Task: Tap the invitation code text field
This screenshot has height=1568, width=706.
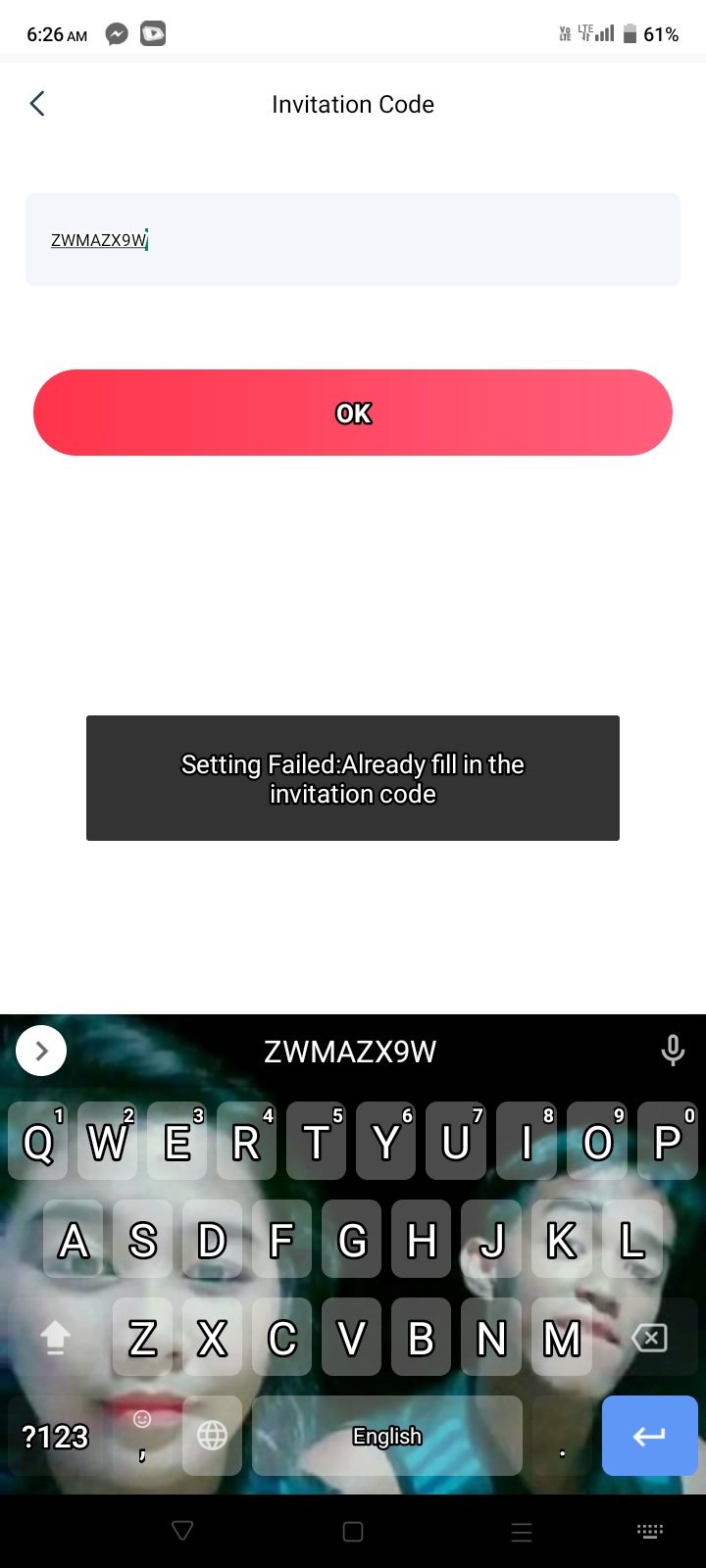Action: pyautogui.click(x=353, y=240)
